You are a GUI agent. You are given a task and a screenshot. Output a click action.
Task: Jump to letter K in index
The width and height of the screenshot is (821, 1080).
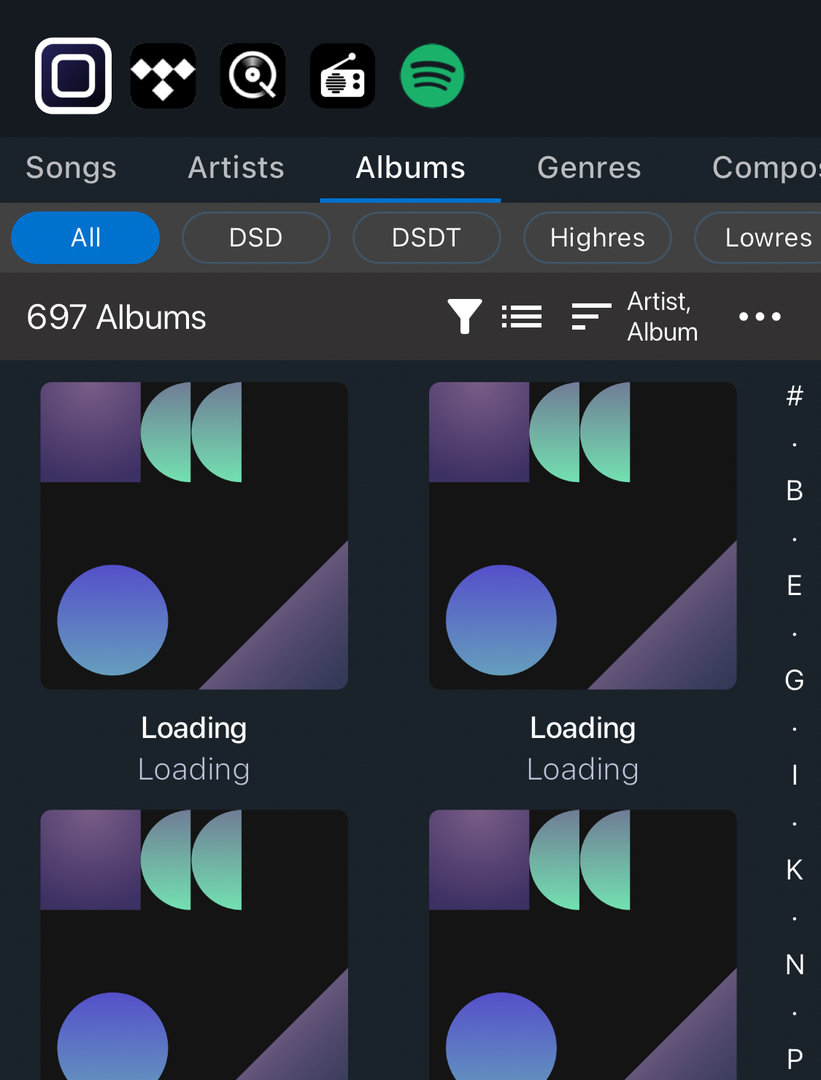pos(795,870)
